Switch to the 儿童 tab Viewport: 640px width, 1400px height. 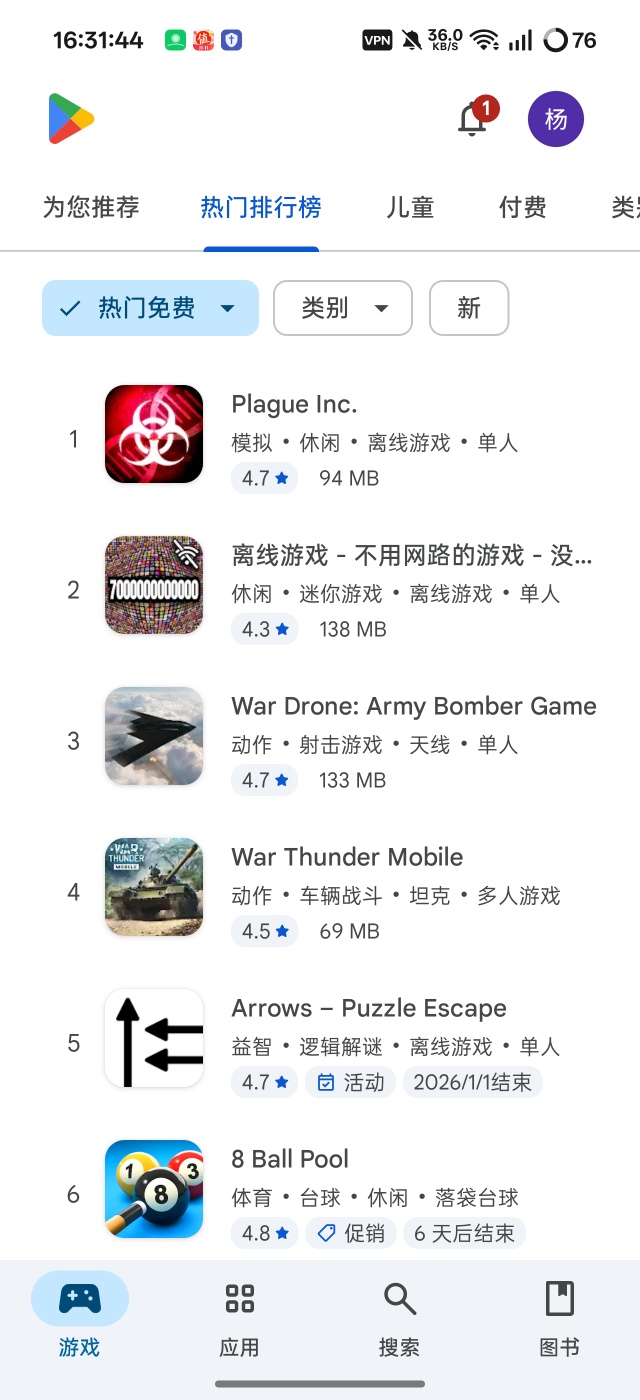coord(410,208)
